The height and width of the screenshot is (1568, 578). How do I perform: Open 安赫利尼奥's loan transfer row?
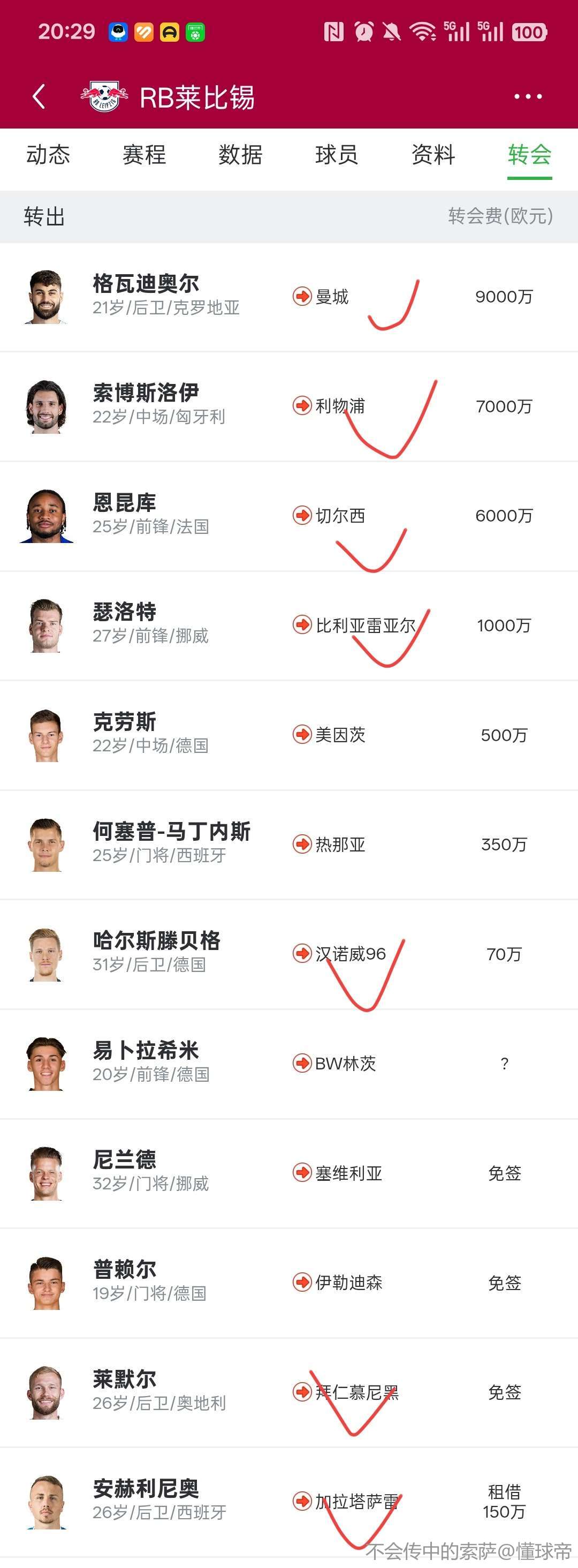click(x=289, y=1502)
